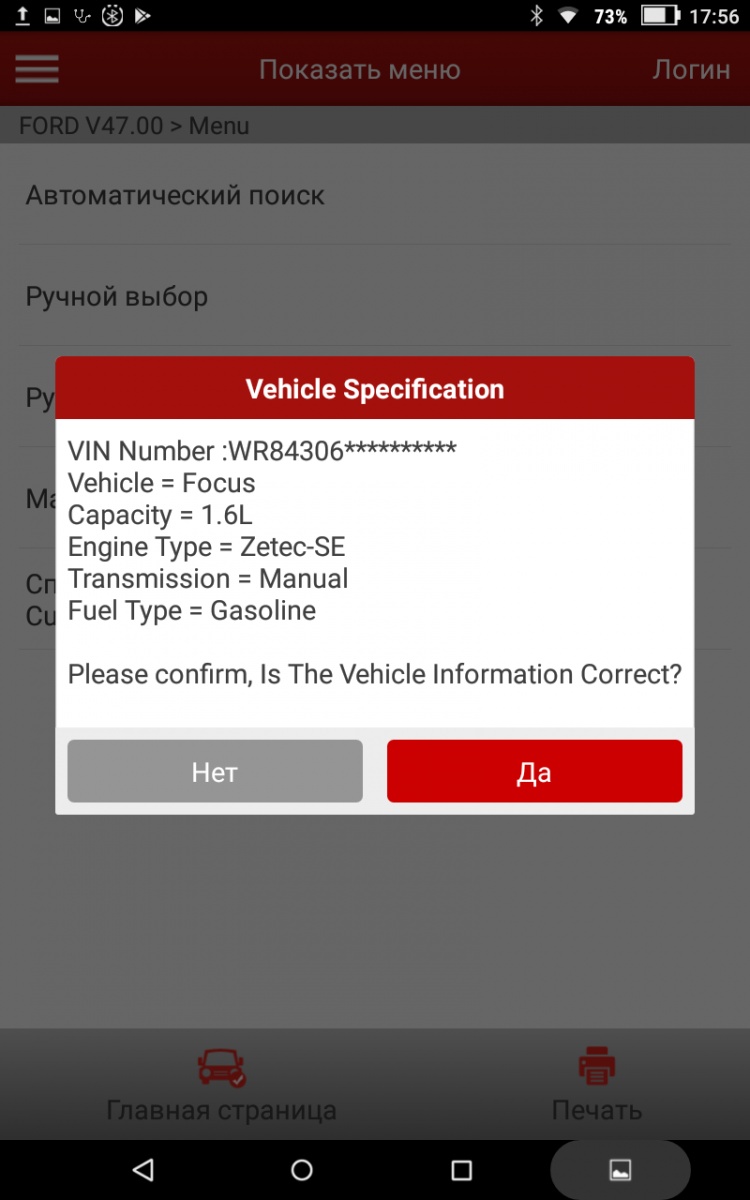Tap the system home button
750x1200 pixels.
(x=302, y=1169)
